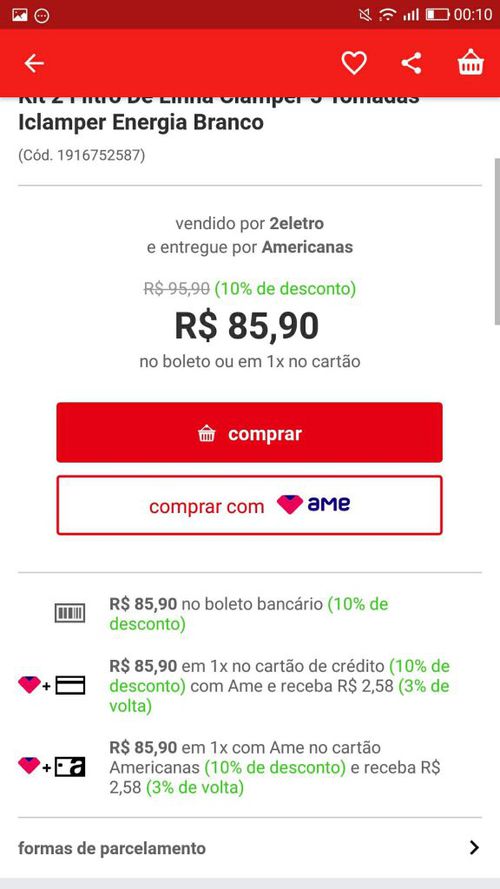Screen dimensions: 500x889
Task: Open formas de parcelamento
Action: pyautogui.click(x=249, y=848)
